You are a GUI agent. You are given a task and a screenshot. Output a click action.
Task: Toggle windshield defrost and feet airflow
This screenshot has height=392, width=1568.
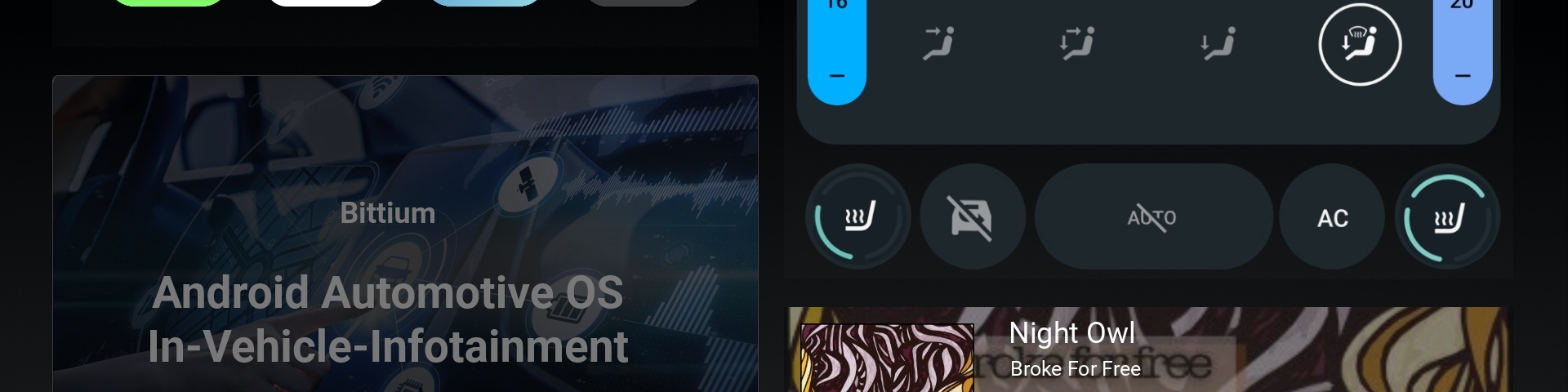pyautogui.click(x=1360, y=44)
